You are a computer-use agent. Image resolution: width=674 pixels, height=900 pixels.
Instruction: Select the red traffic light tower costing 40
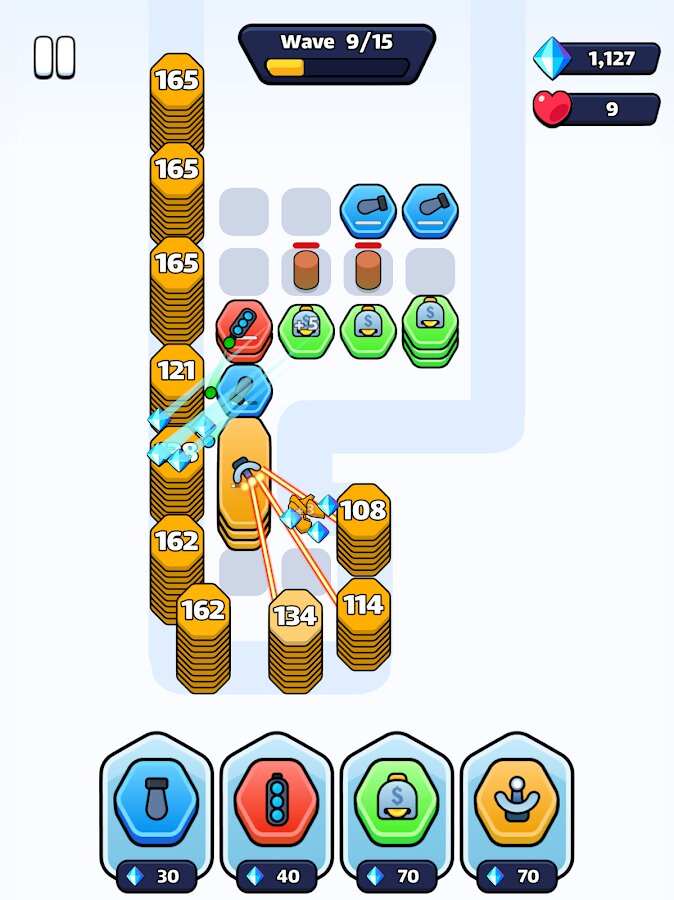pos(277,803)
